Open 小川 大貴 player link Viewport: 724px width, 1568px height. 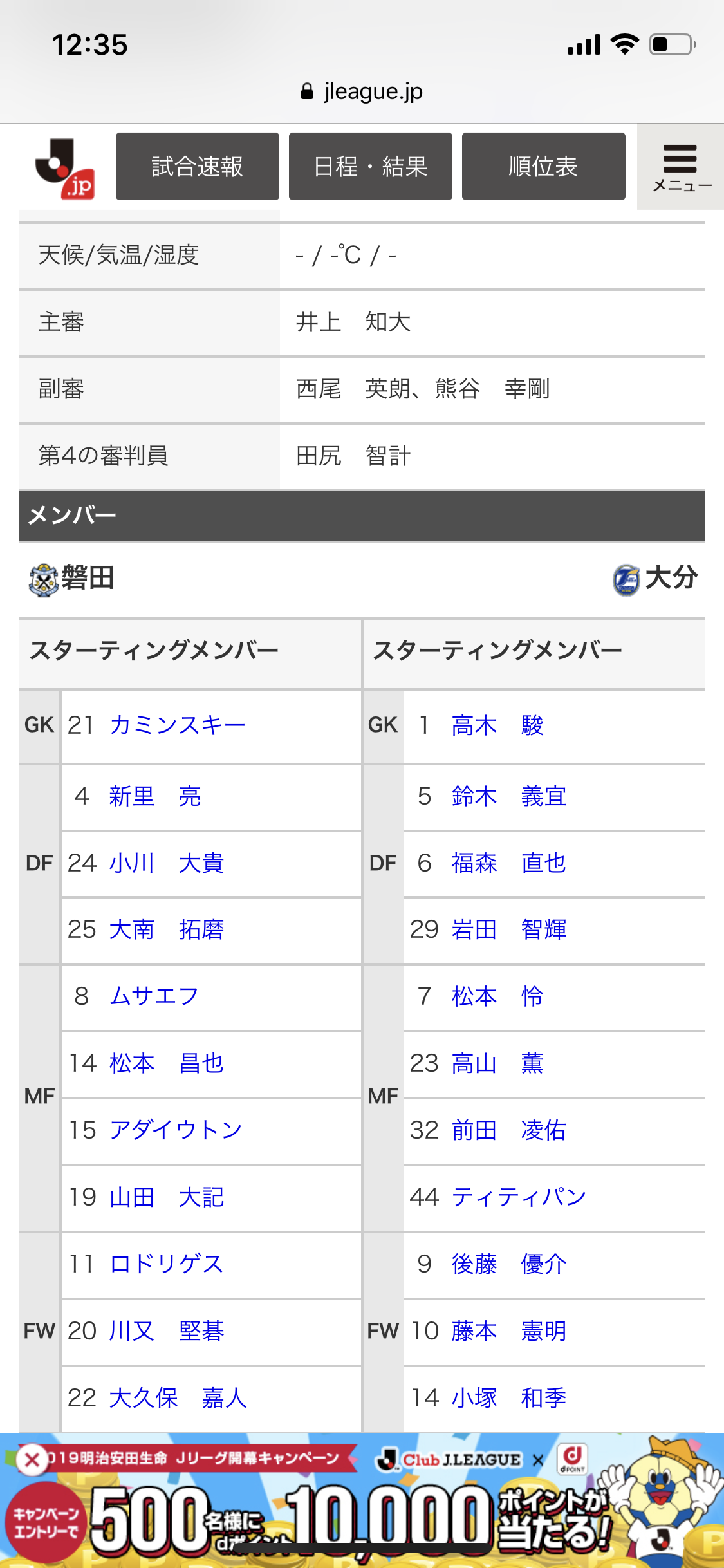[167, 863]
